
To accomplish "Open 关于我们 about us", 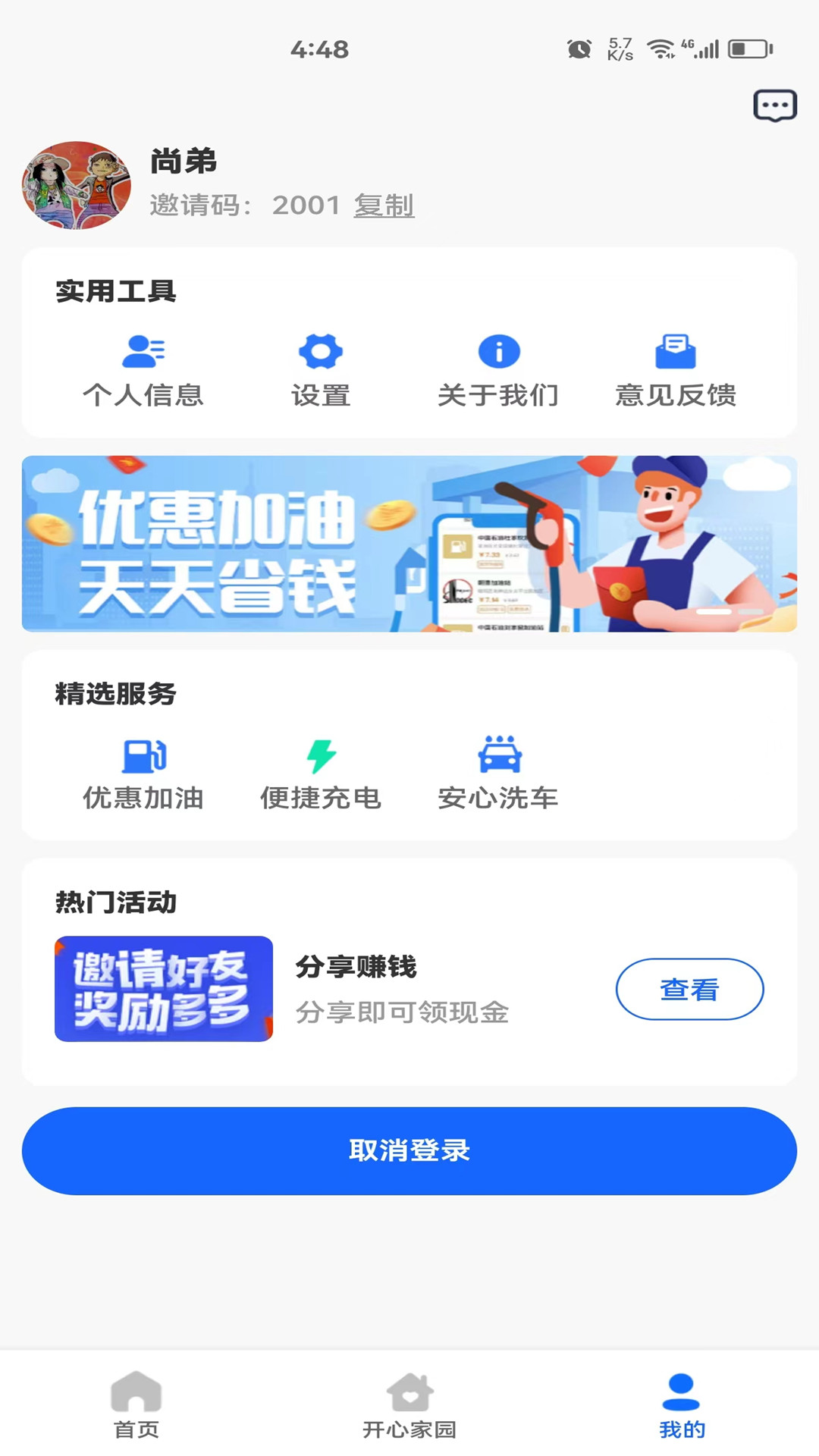I will coord(498,371).
